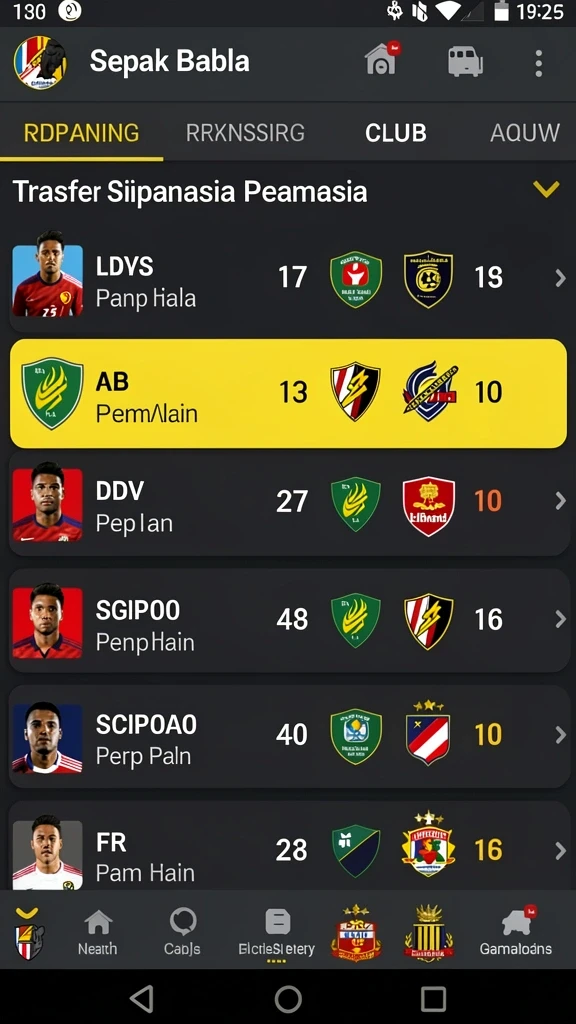
Task: Tap the system back button
Action: tap(142, 999)
